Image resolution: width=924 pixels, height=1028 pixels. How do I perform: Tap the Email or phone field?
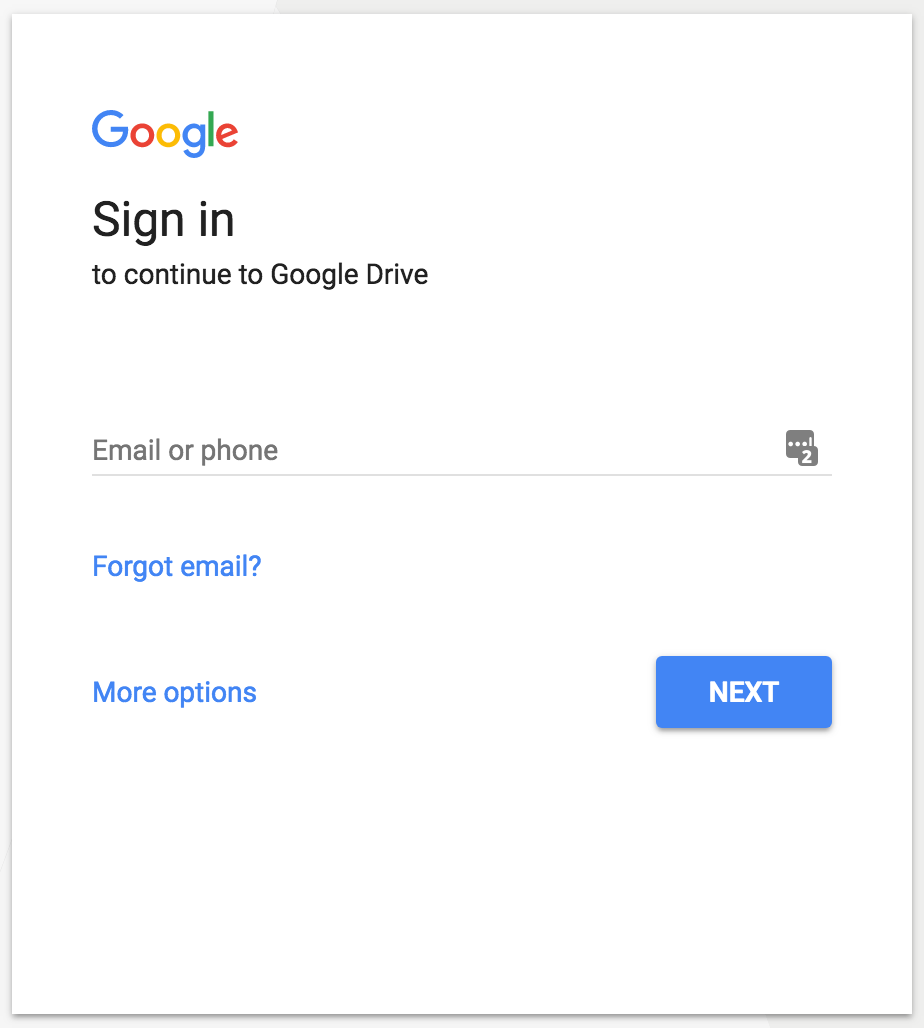click(461, 450)
